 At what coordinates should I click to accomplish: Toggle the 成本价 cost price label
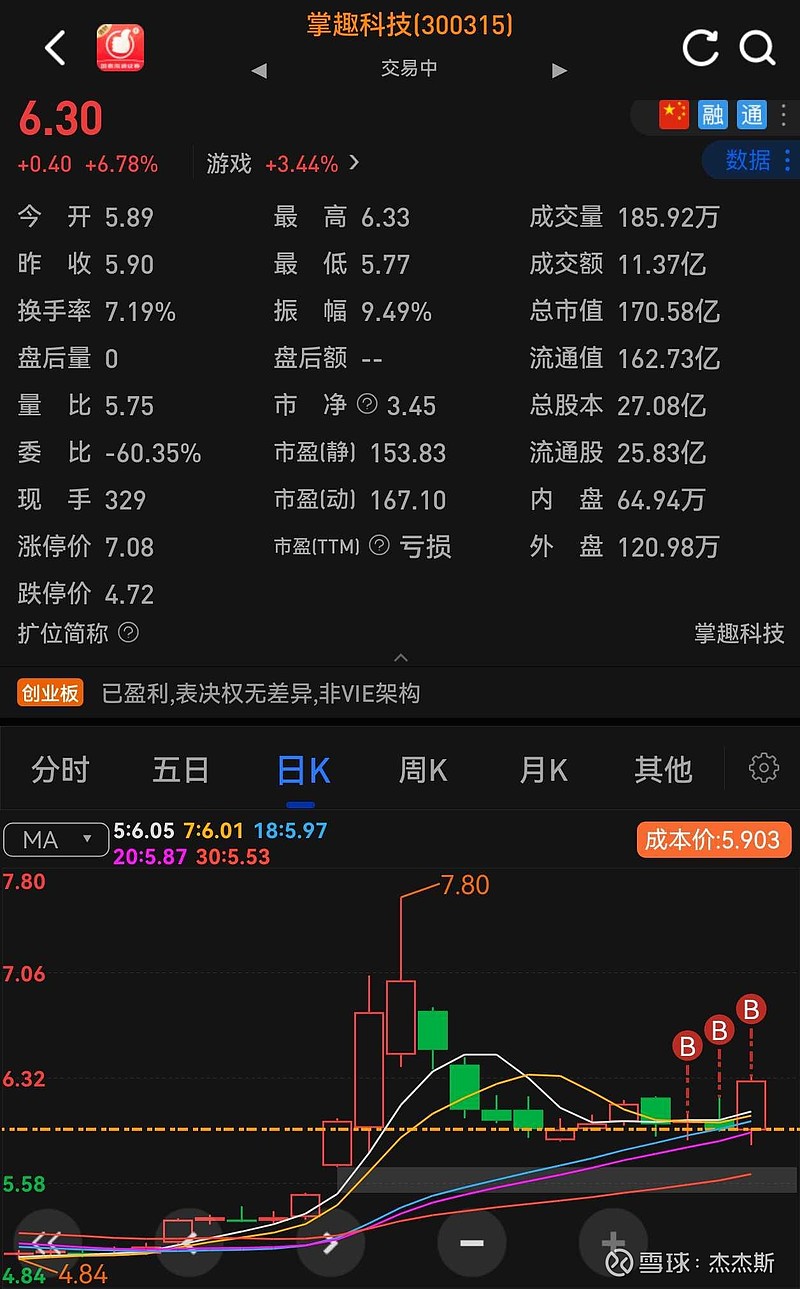point(713,840)
